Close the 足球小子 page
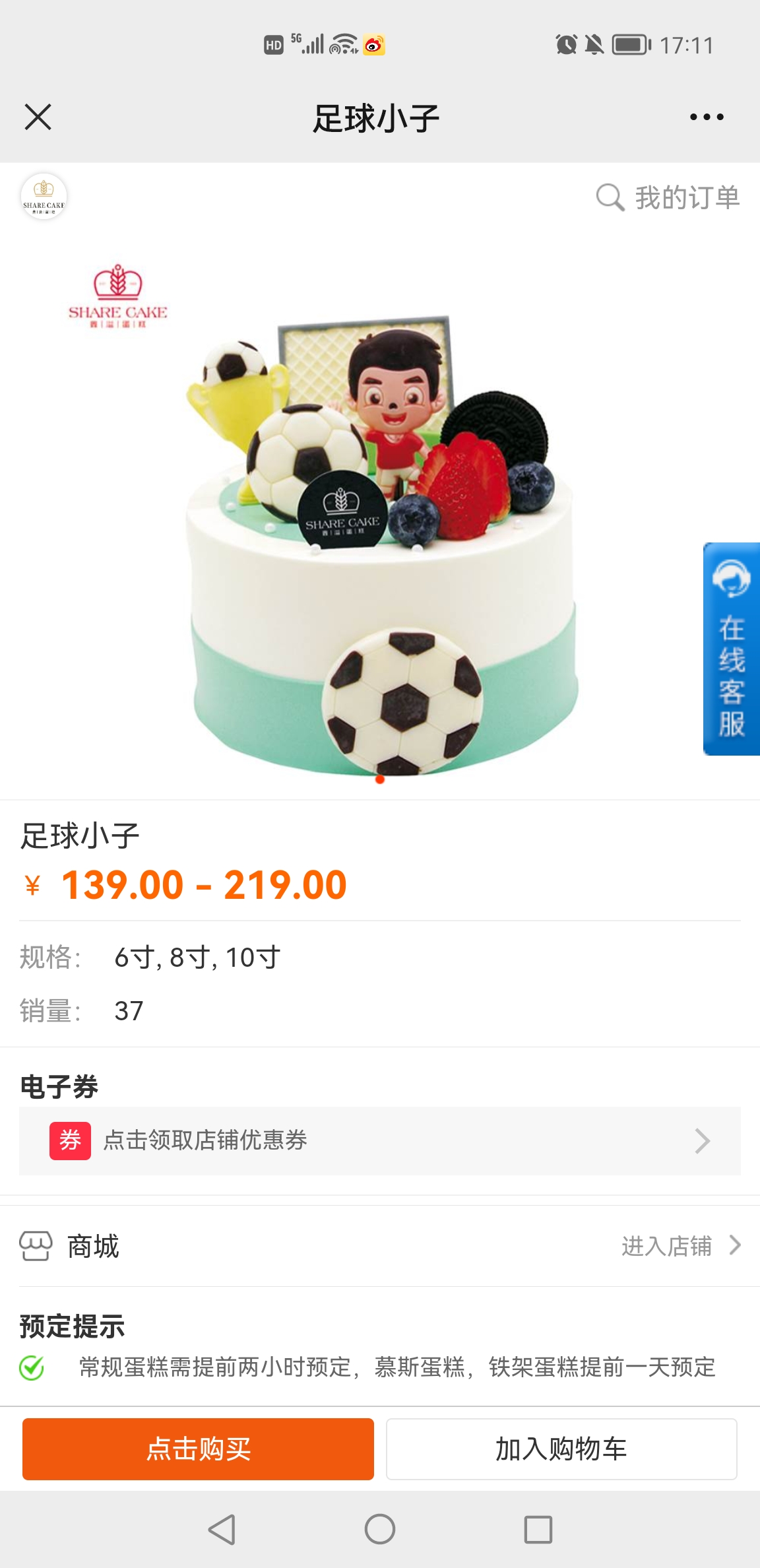Viewport: 760px width, 1568px height. pos(38,117)
